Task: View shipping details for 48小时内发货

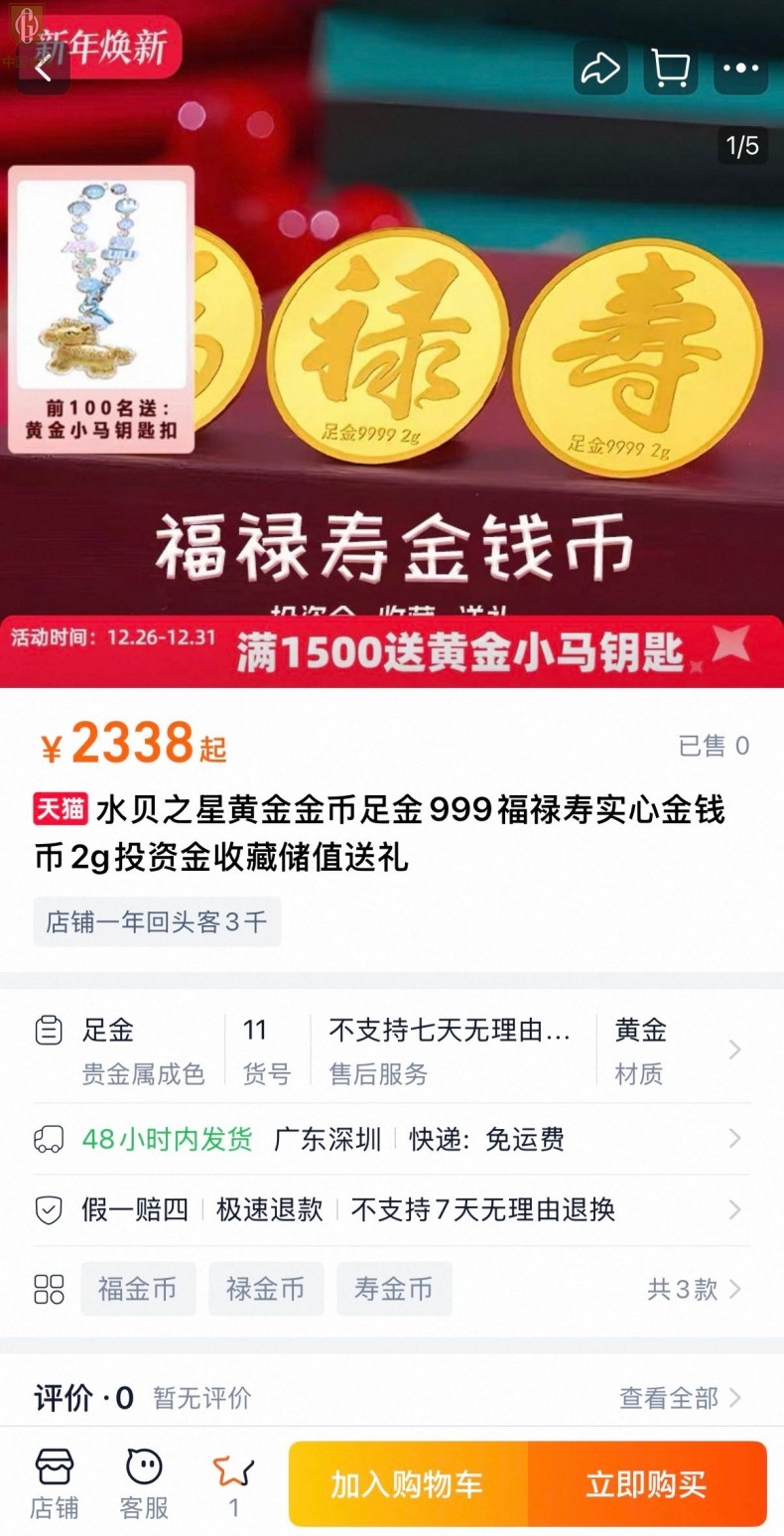Action: [391, 1139]
